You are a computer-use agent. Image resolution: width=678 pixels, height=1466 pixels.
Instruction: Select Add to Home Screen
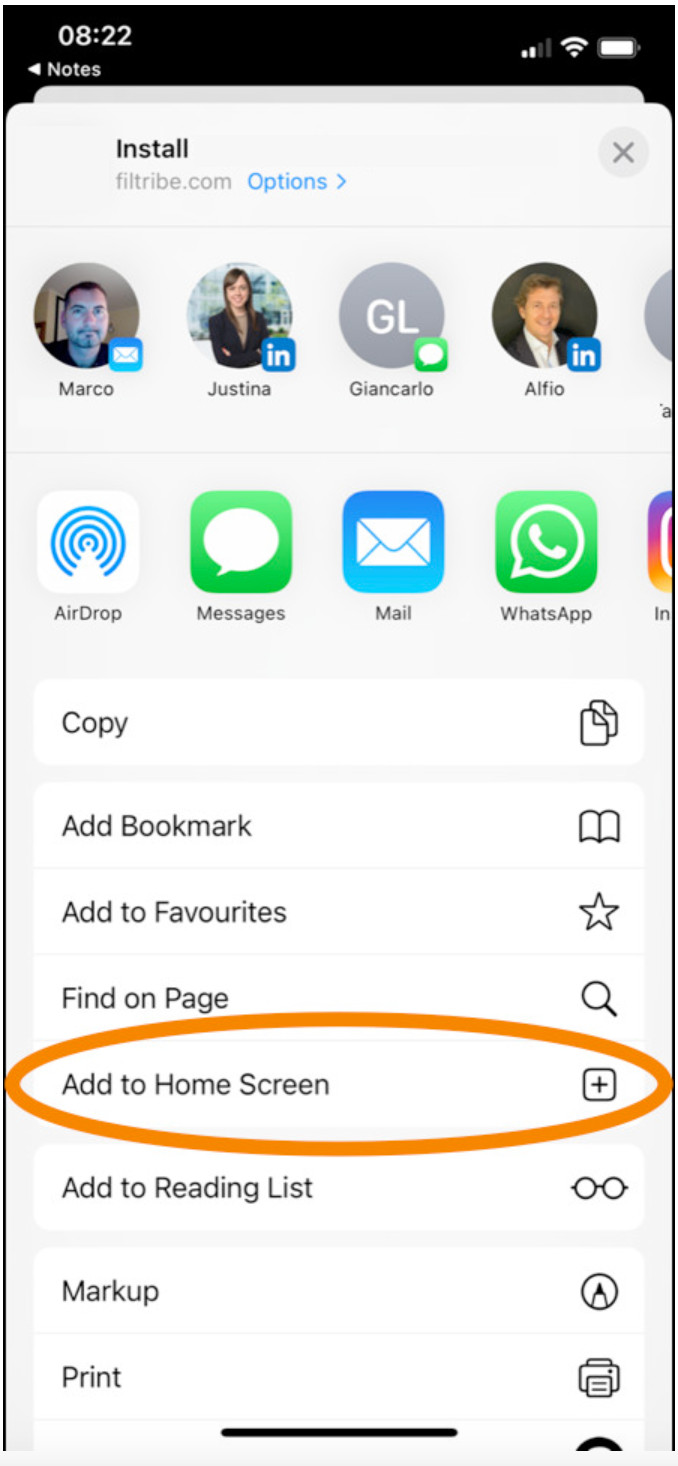coord(338,1085)
